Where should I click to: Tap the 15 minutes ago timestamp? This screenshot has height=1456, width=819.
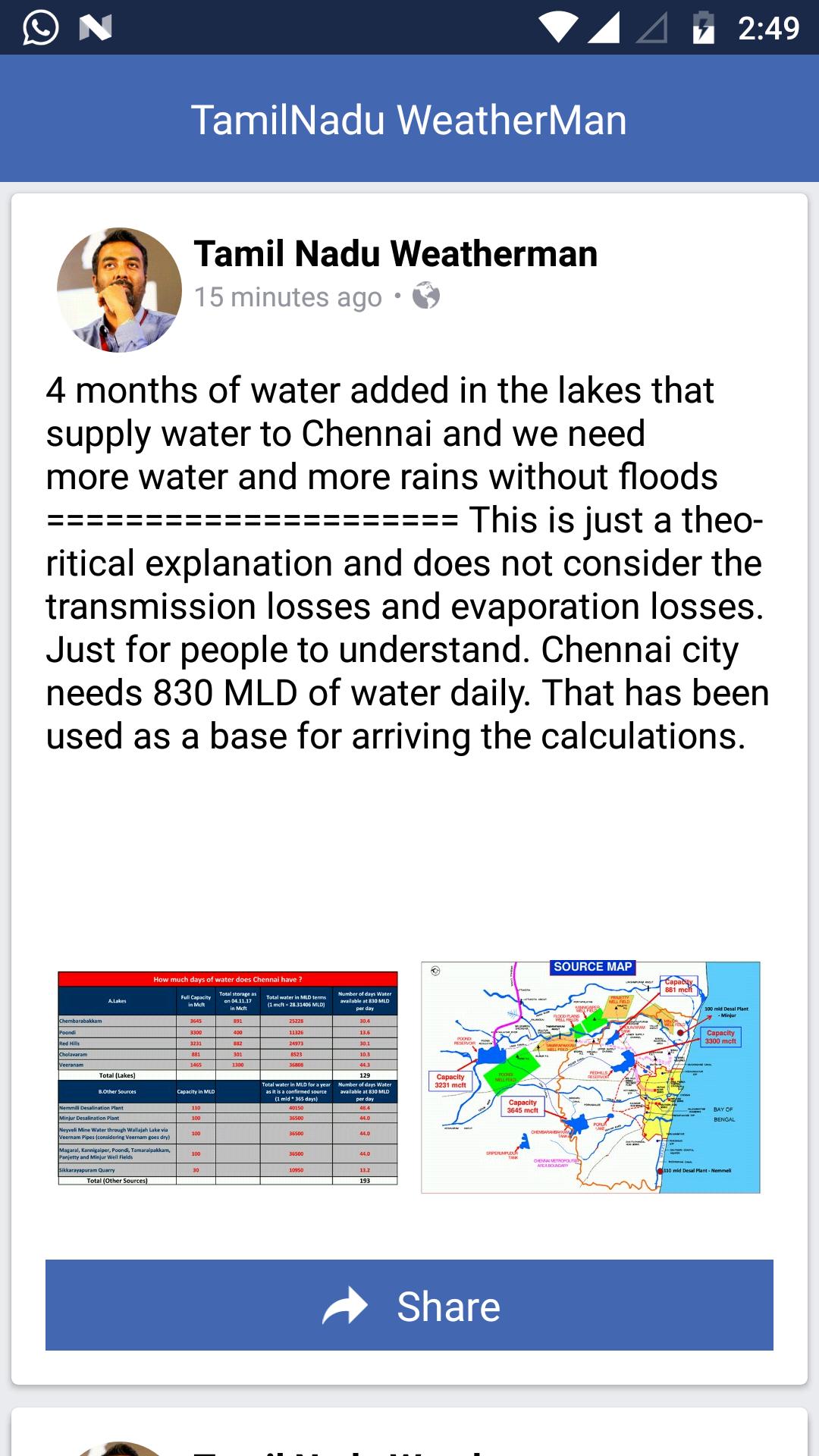(x=288, y=297)
